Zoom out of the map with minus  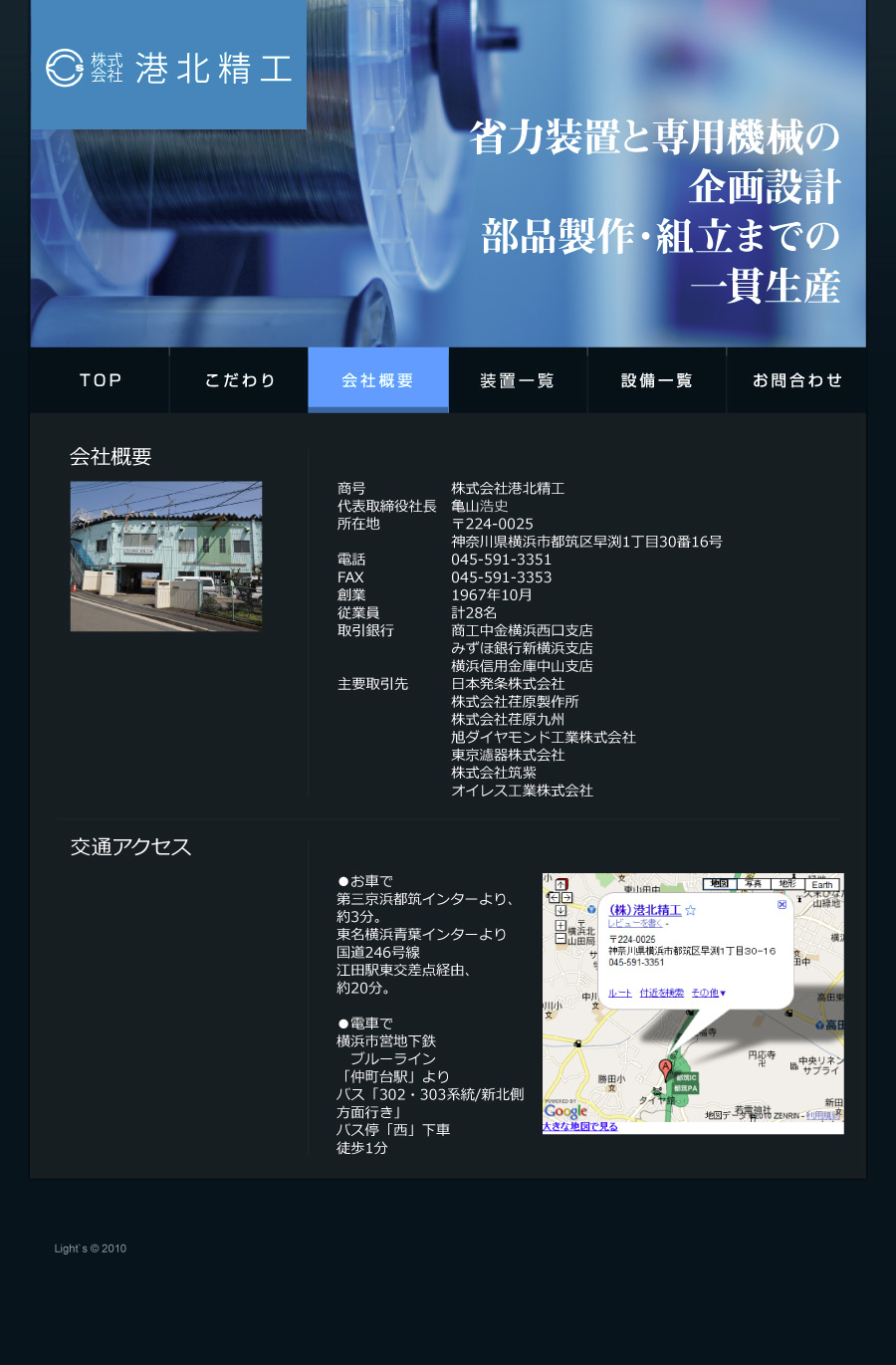pyautogui.click(x=560, y=938)
